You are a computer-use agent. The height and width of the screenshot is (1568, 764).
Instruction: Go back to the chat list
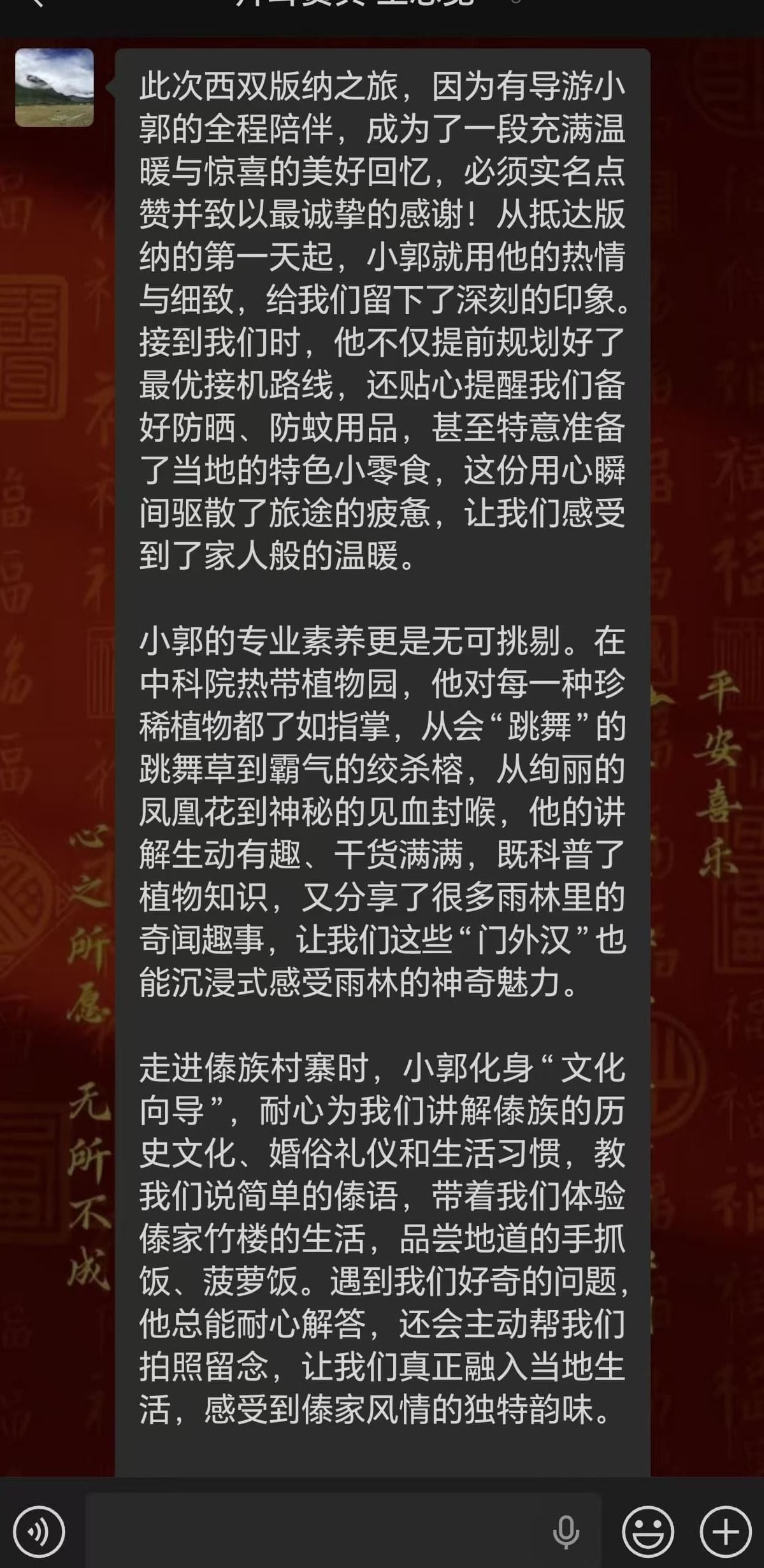click(37, 4)
